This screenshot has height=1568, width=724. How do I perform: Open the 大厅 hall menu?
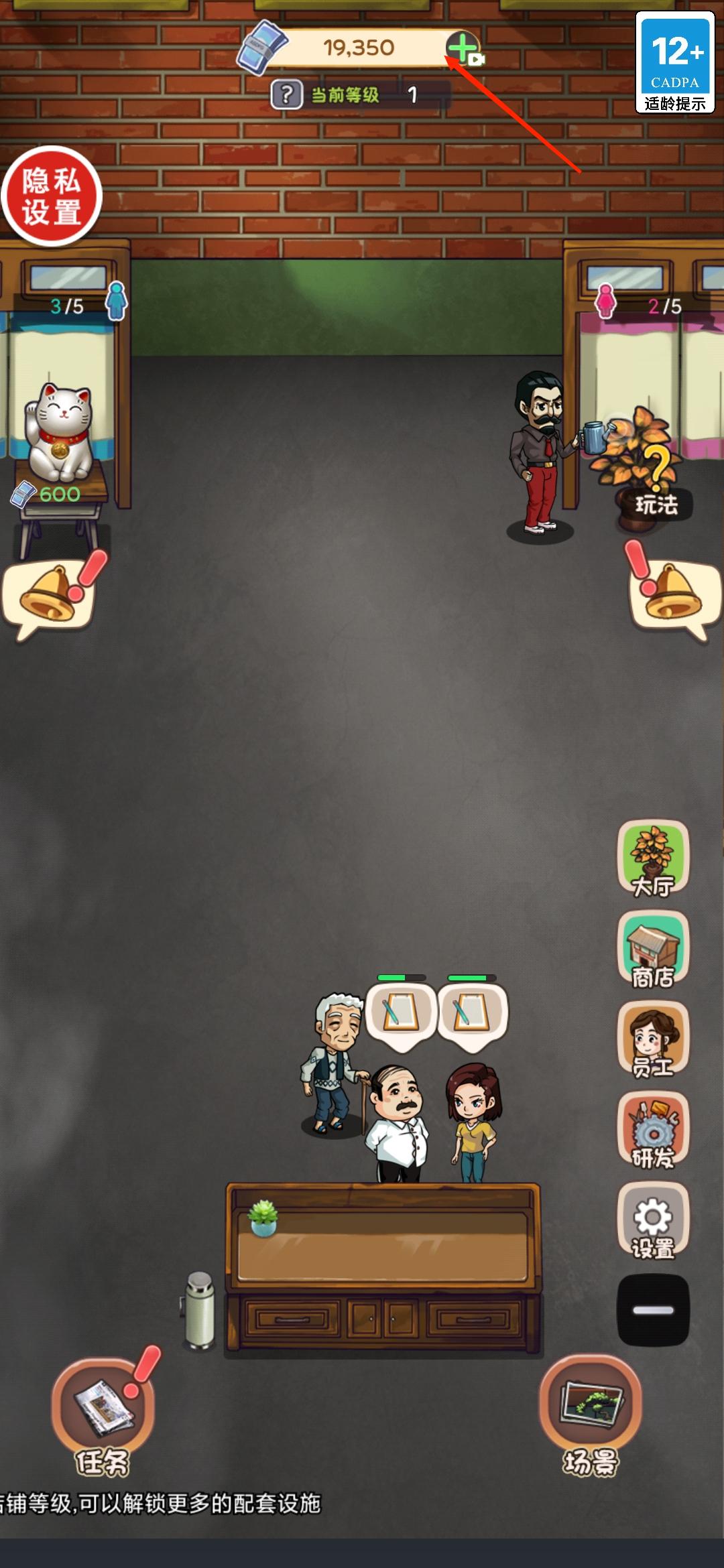pyautogui.click(x=653, y=858)
